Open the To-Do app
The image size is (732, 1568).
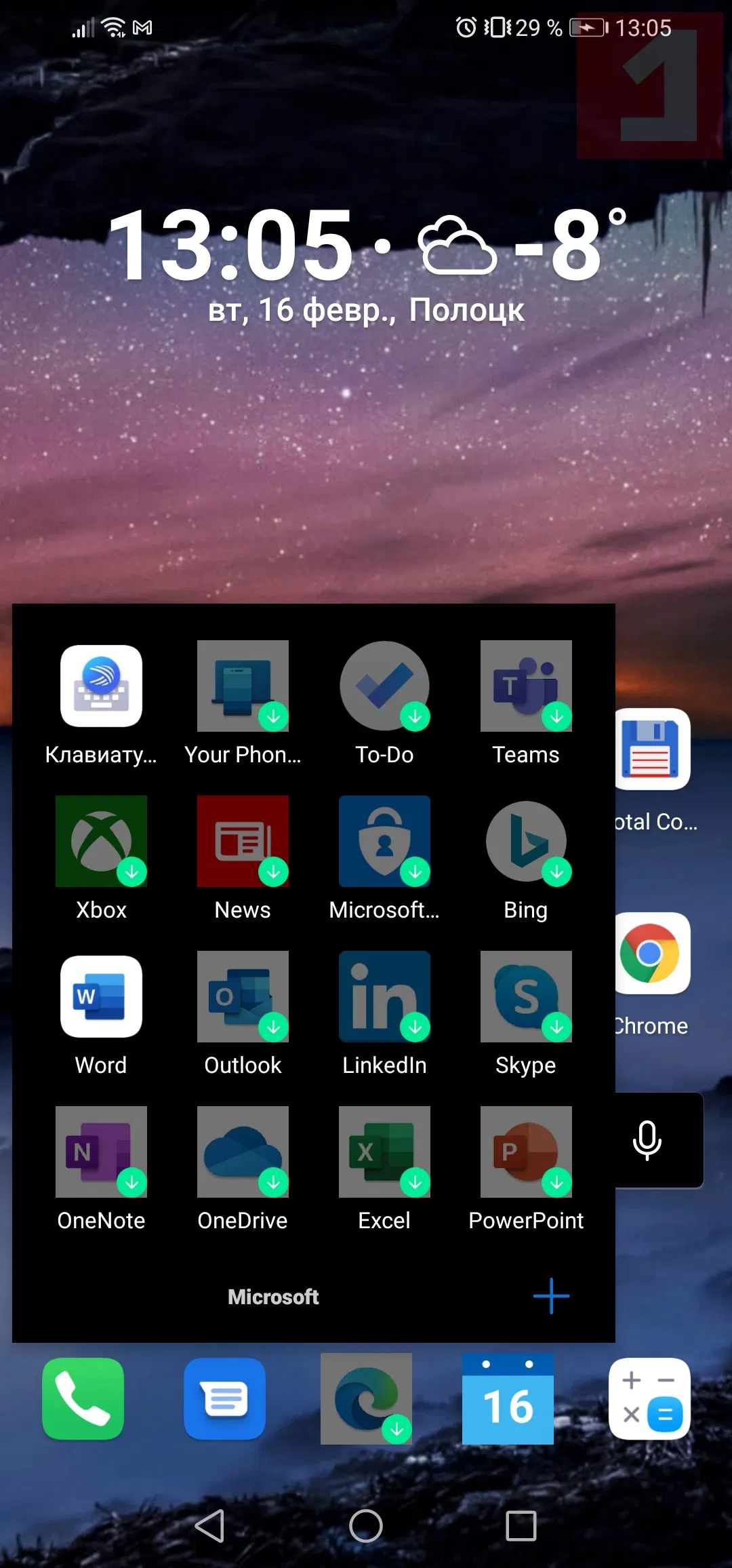pyautogui.click(x=384, y=686)
